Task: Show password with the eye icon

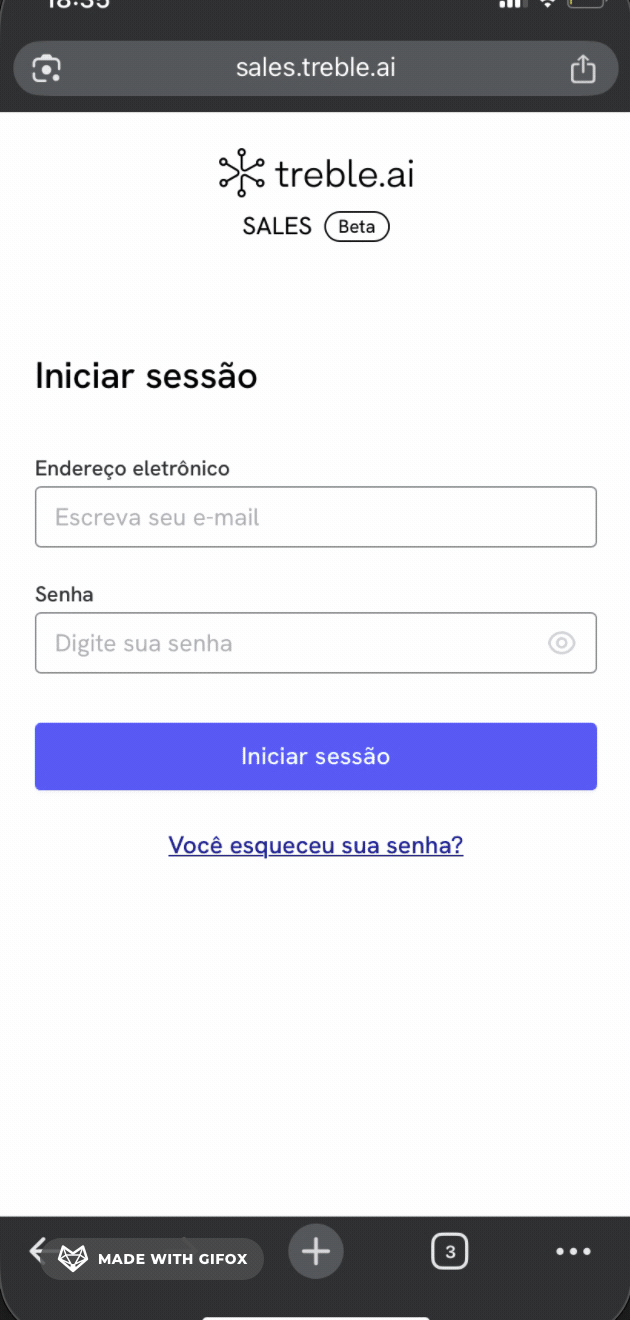Action: coord(562,643)
